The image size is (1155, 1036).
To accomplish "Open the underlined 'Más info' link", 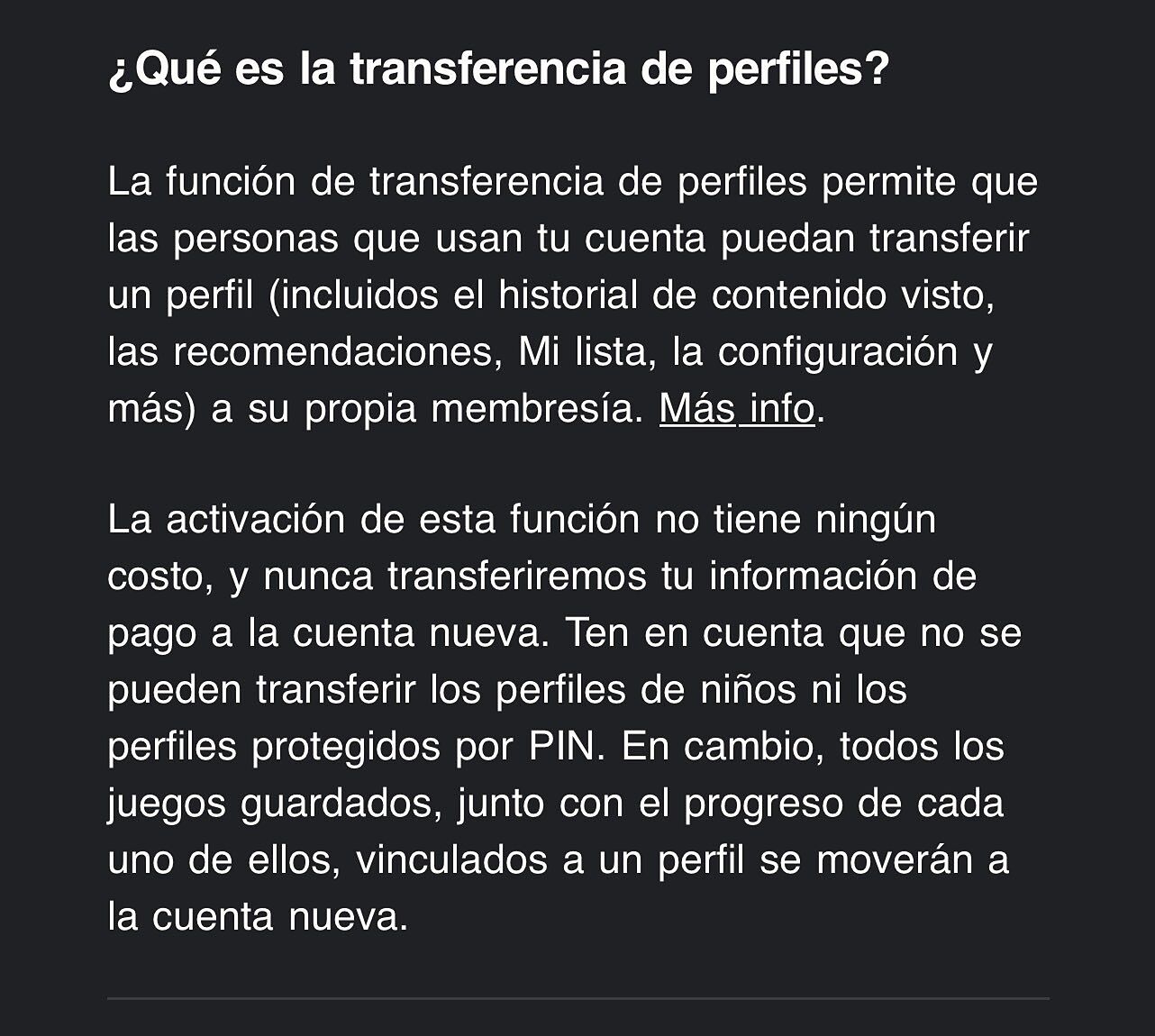I will (x=736, y=408).
